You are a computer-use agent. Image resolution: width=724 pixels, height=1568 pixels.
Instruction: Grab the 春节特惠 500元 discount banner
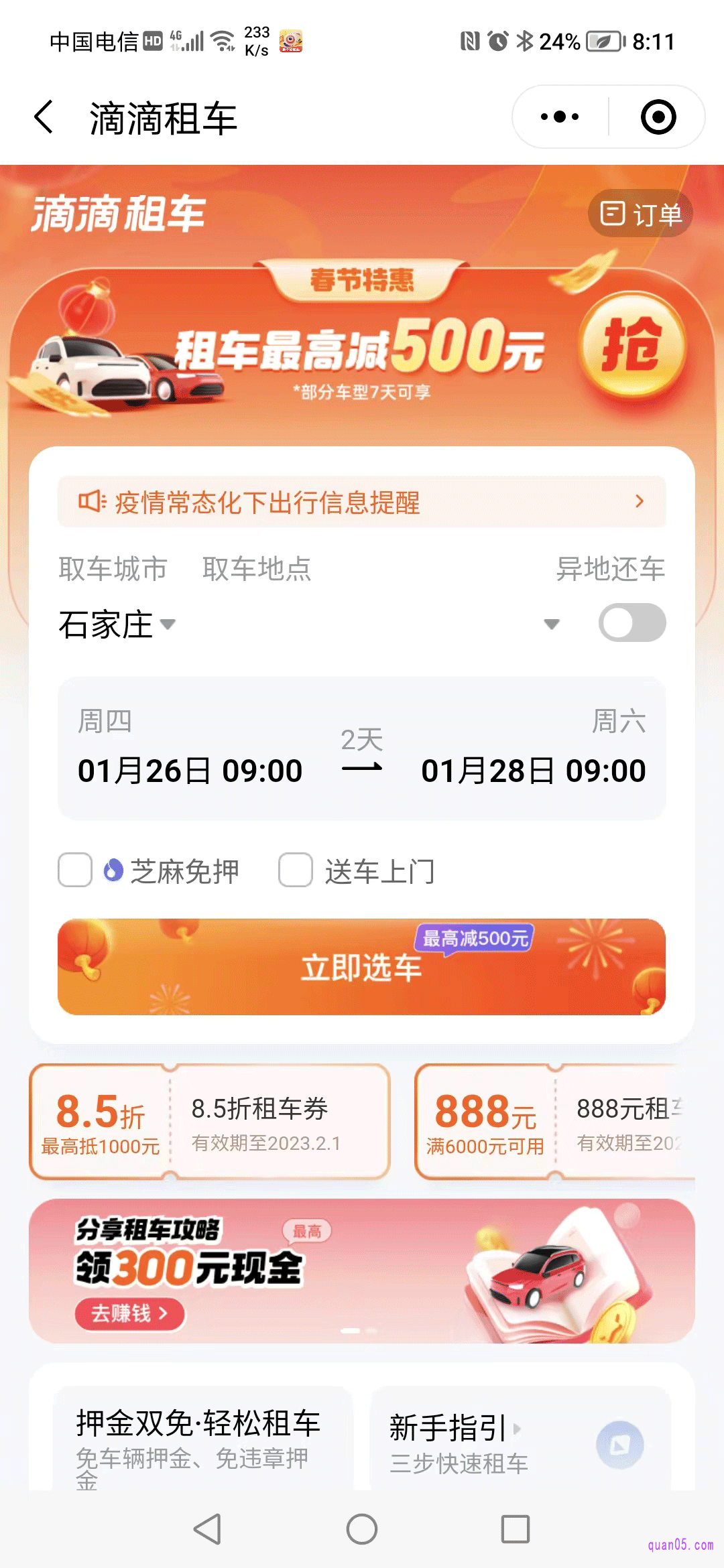(633, 346)
